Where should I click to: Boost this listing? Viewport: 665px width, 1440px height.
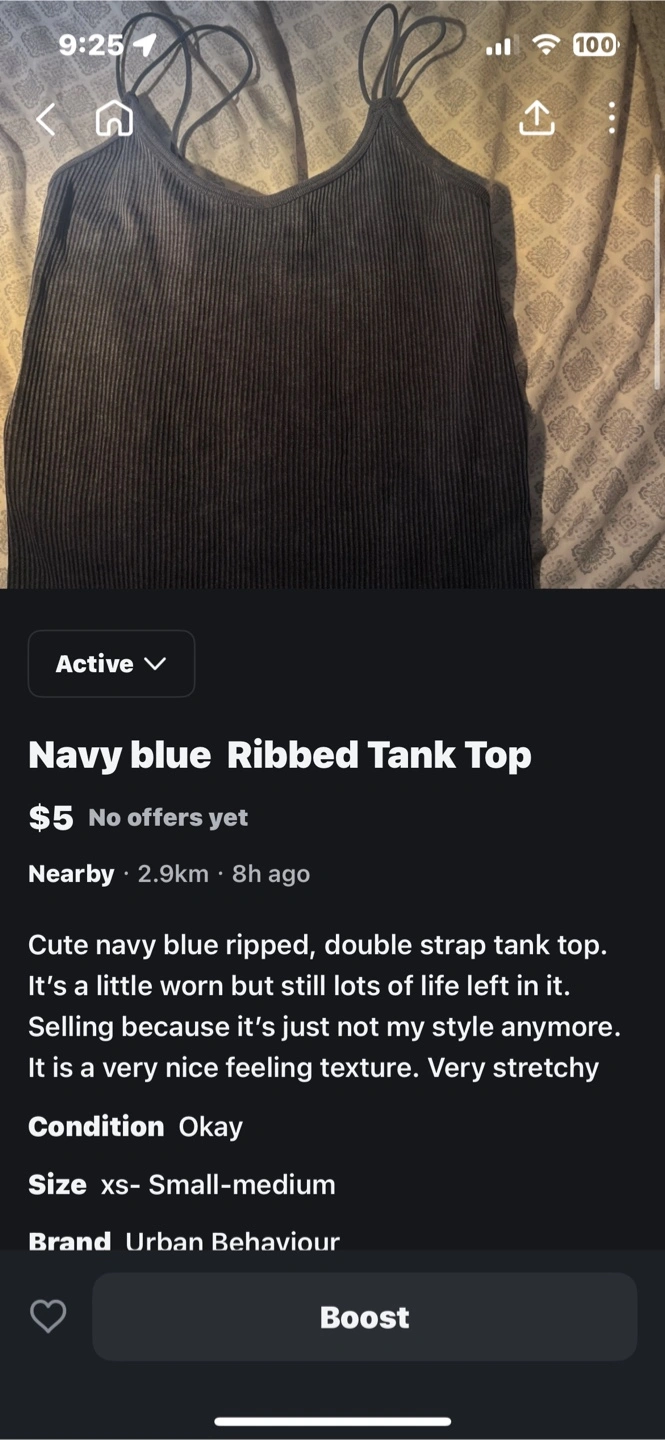pos(365,1317)
